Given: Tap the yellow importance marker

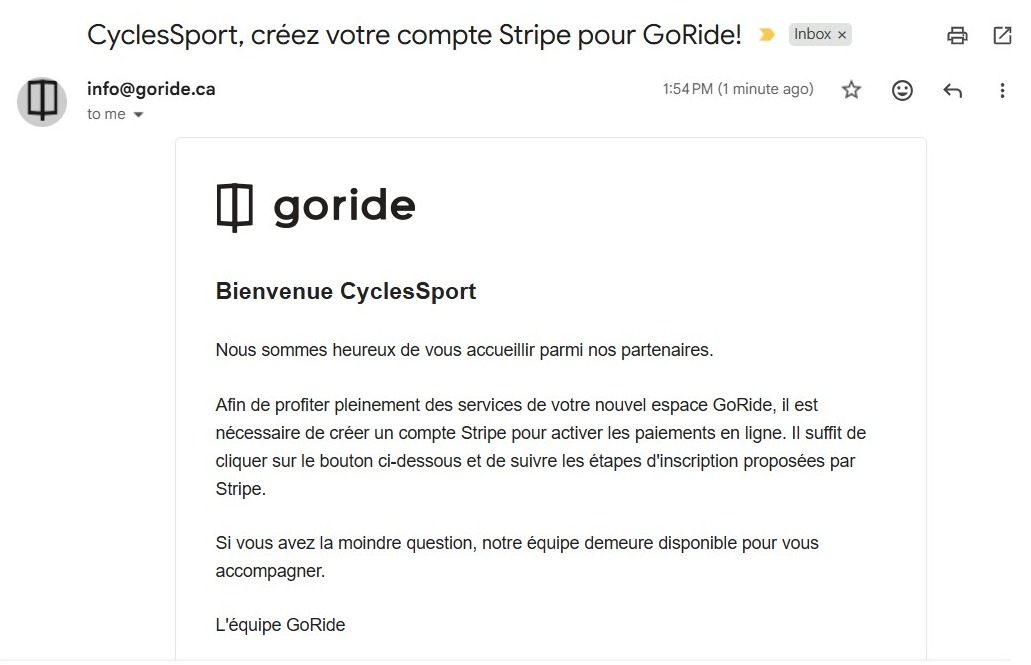Looking at the screenshot, I should point(767,35).
